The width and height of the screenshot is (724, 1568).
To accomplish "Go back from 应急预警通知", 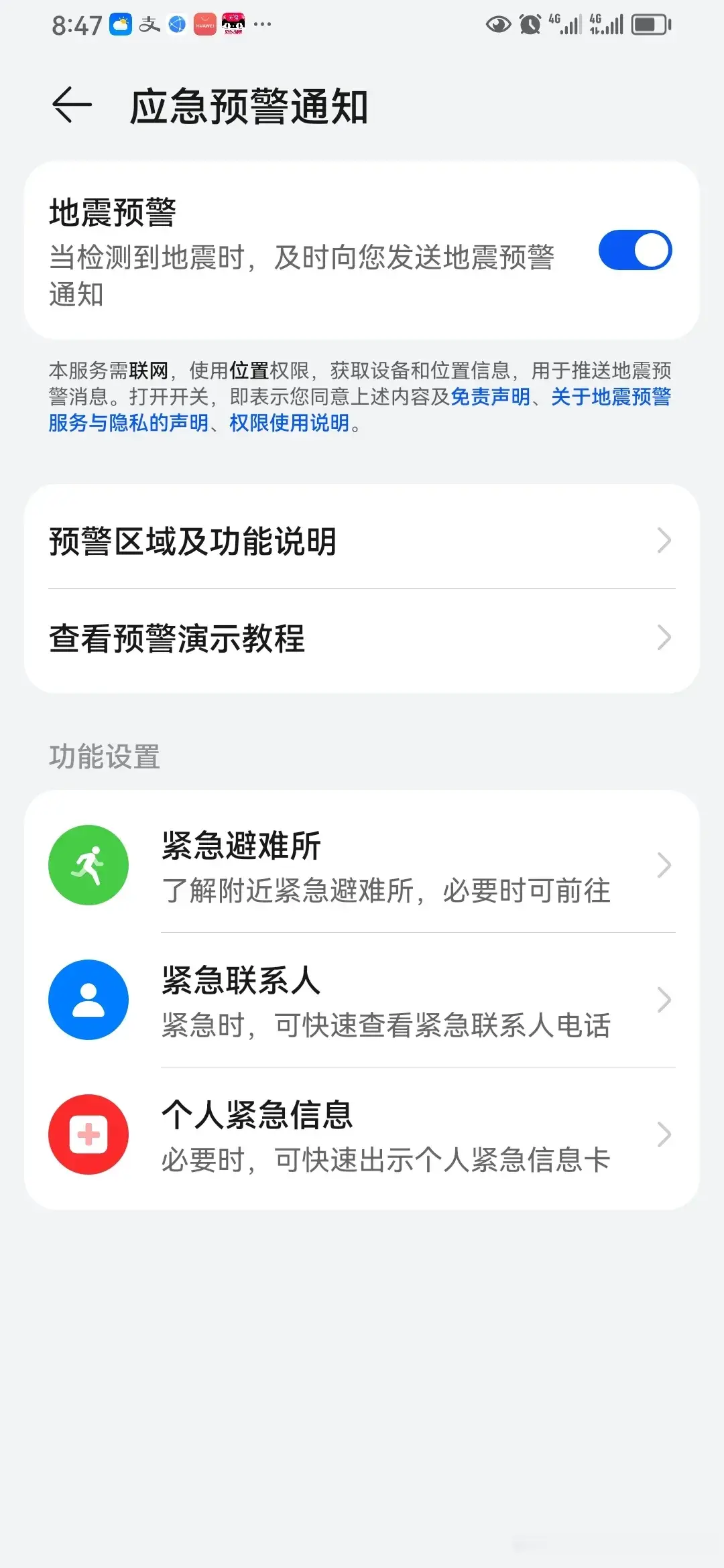I will click(x=72, y=105).
